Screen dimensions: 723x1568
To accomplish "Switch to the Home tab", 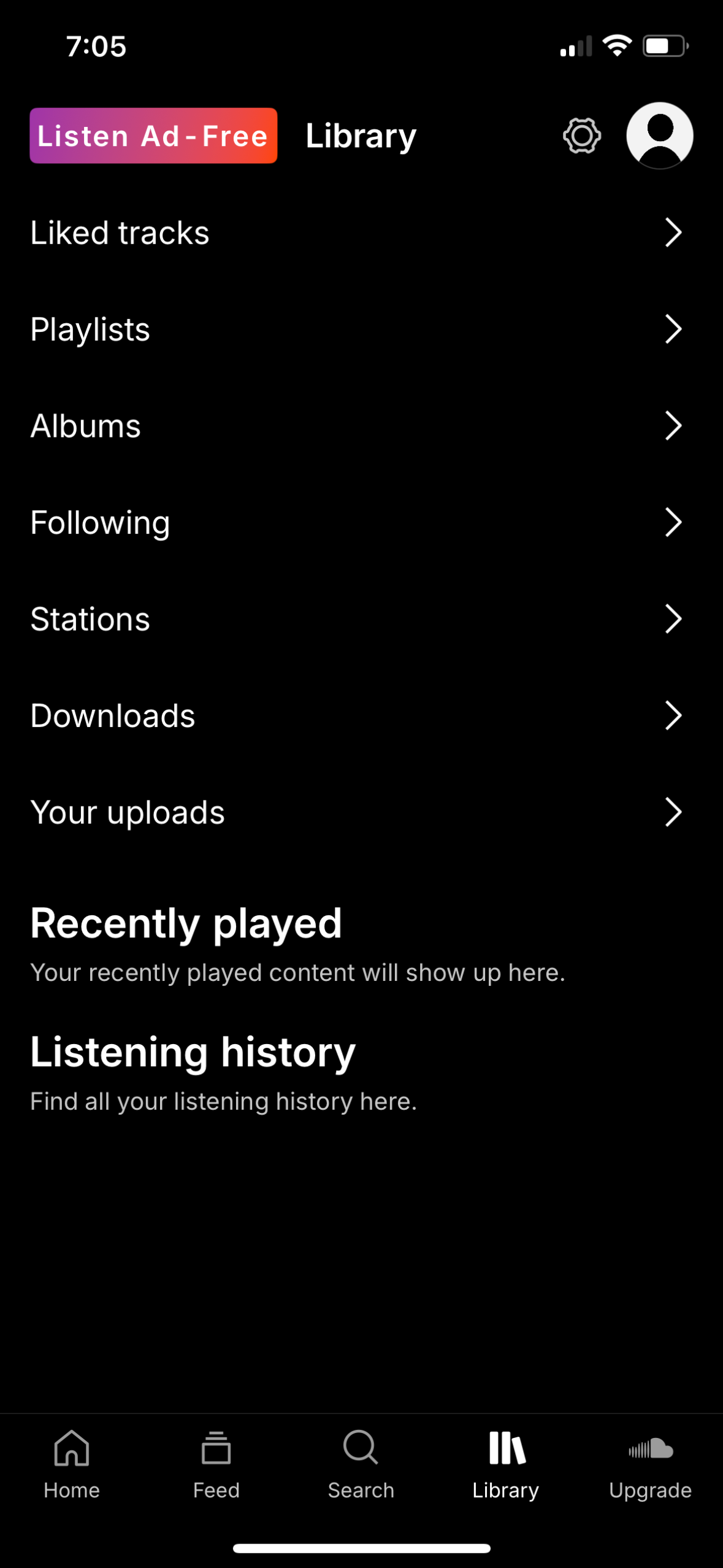I will tap(72, 1472).
